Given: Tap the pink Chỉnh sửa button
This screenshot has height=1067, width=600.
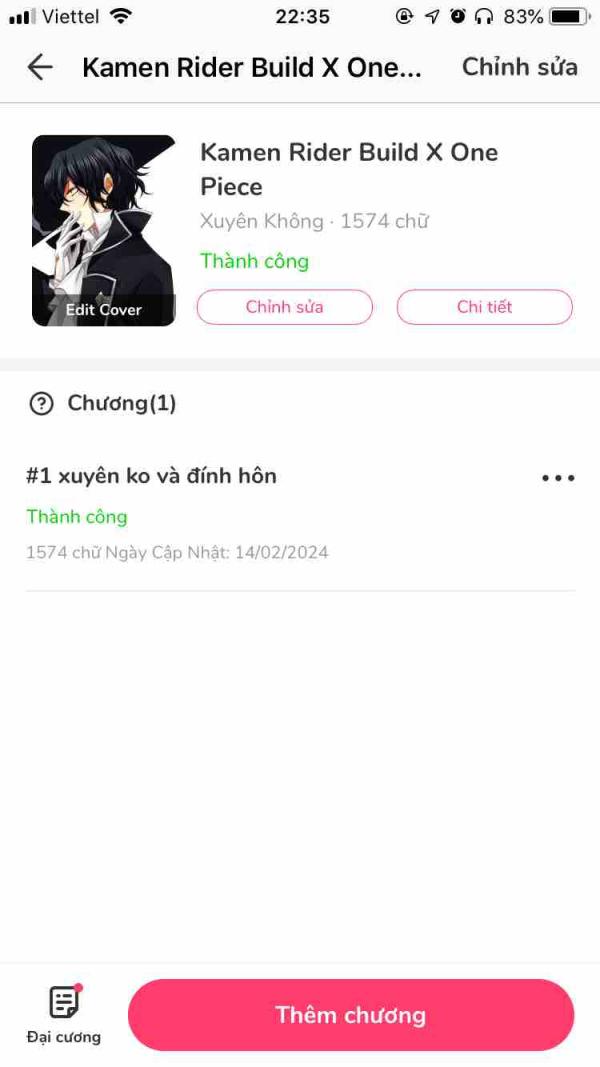Looking at the screenshot, I should click(x=284, y=307).
